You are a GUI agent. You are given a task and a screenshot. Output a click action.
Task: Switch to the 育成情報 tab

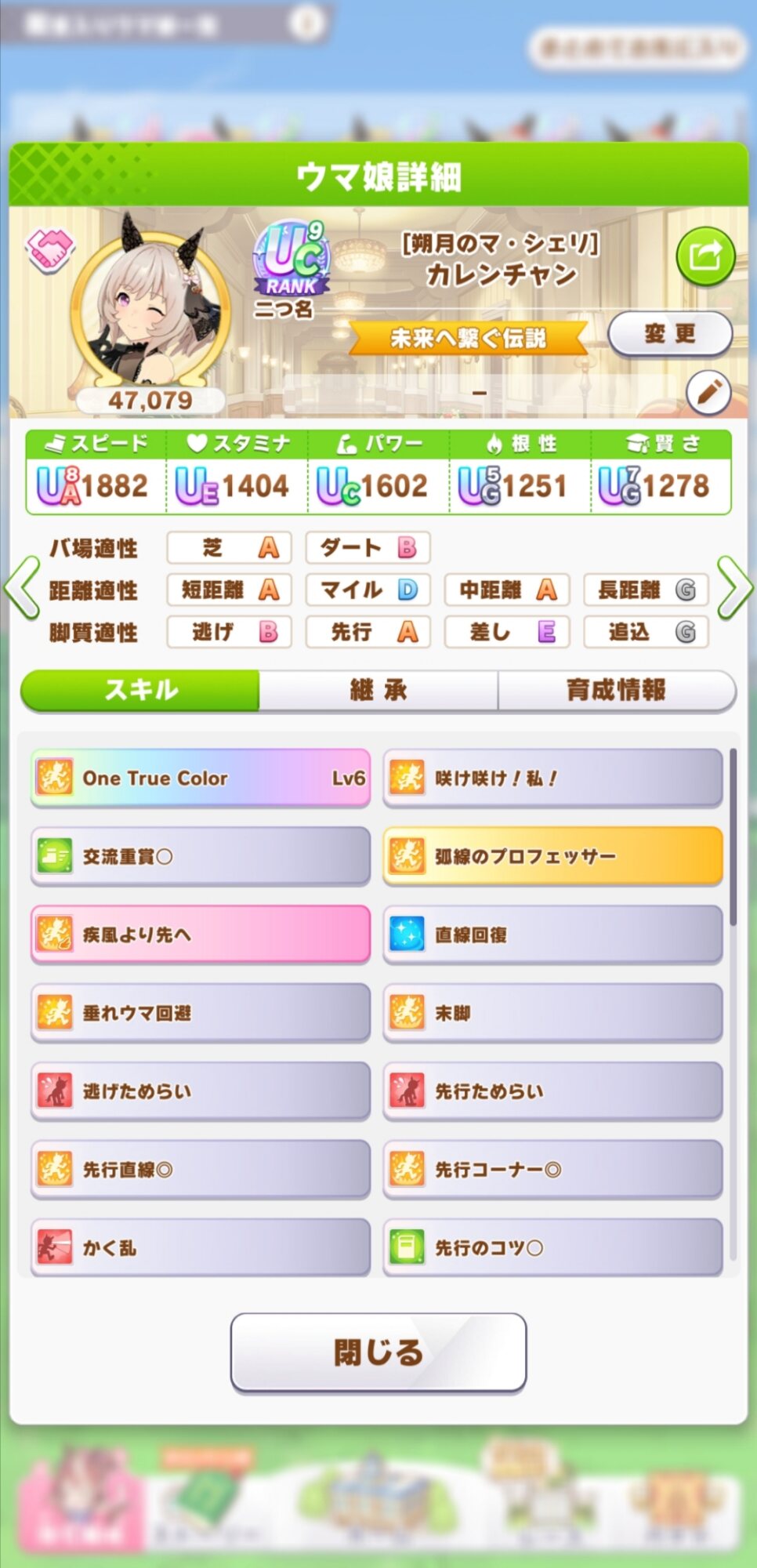tap(617, 691)
